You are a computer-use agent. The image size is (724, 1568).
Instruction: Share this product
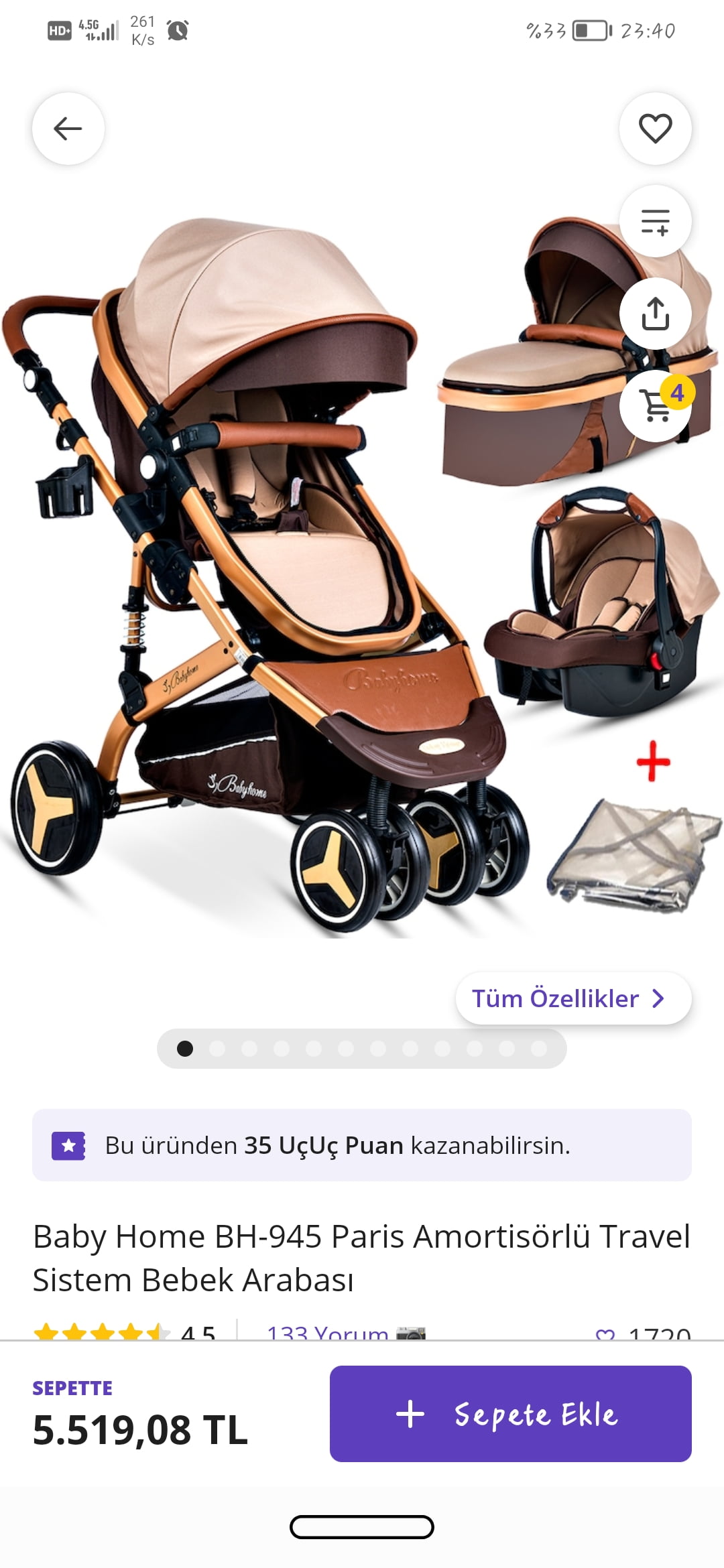(x=655, y=314)
